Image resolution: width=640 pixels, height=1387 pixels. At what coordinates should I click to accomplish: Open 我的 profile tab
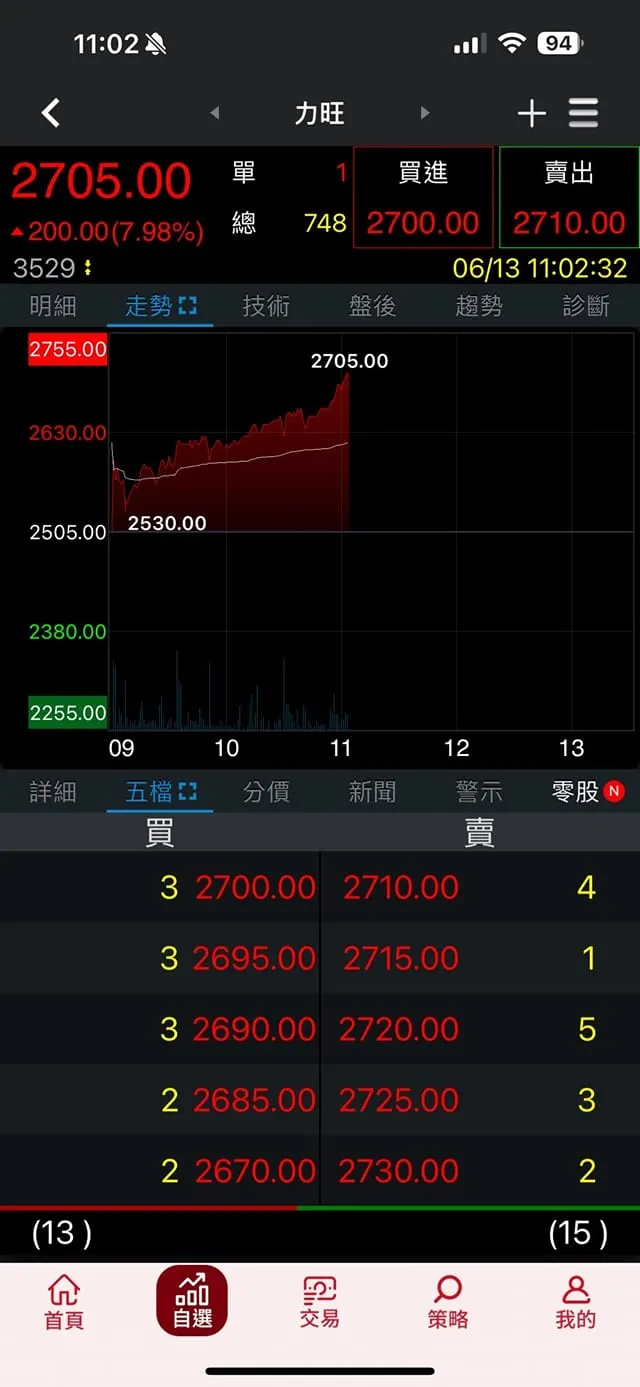pyautogui.click(x=576, y=1301)
